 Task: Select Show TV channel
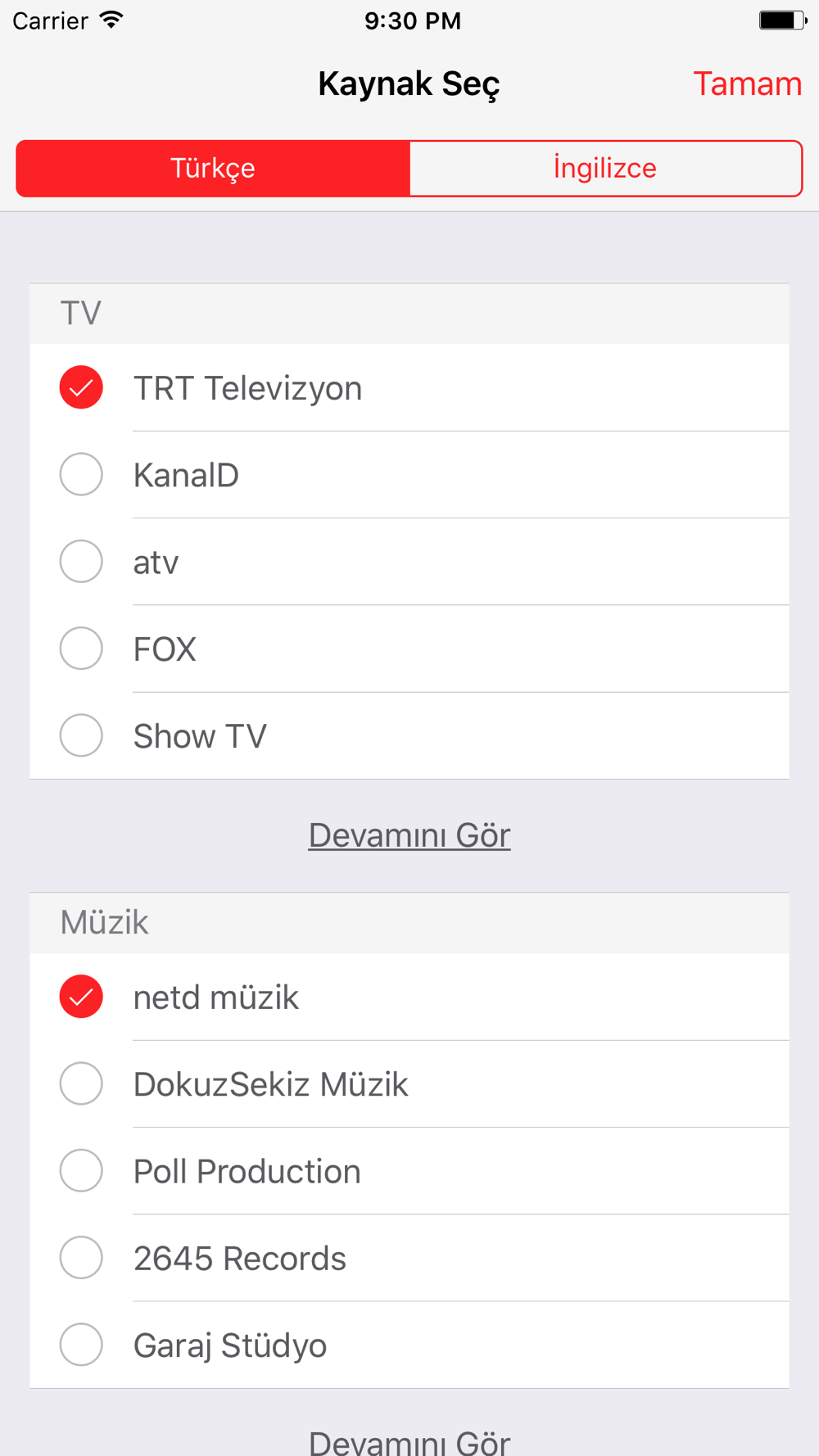409,735
